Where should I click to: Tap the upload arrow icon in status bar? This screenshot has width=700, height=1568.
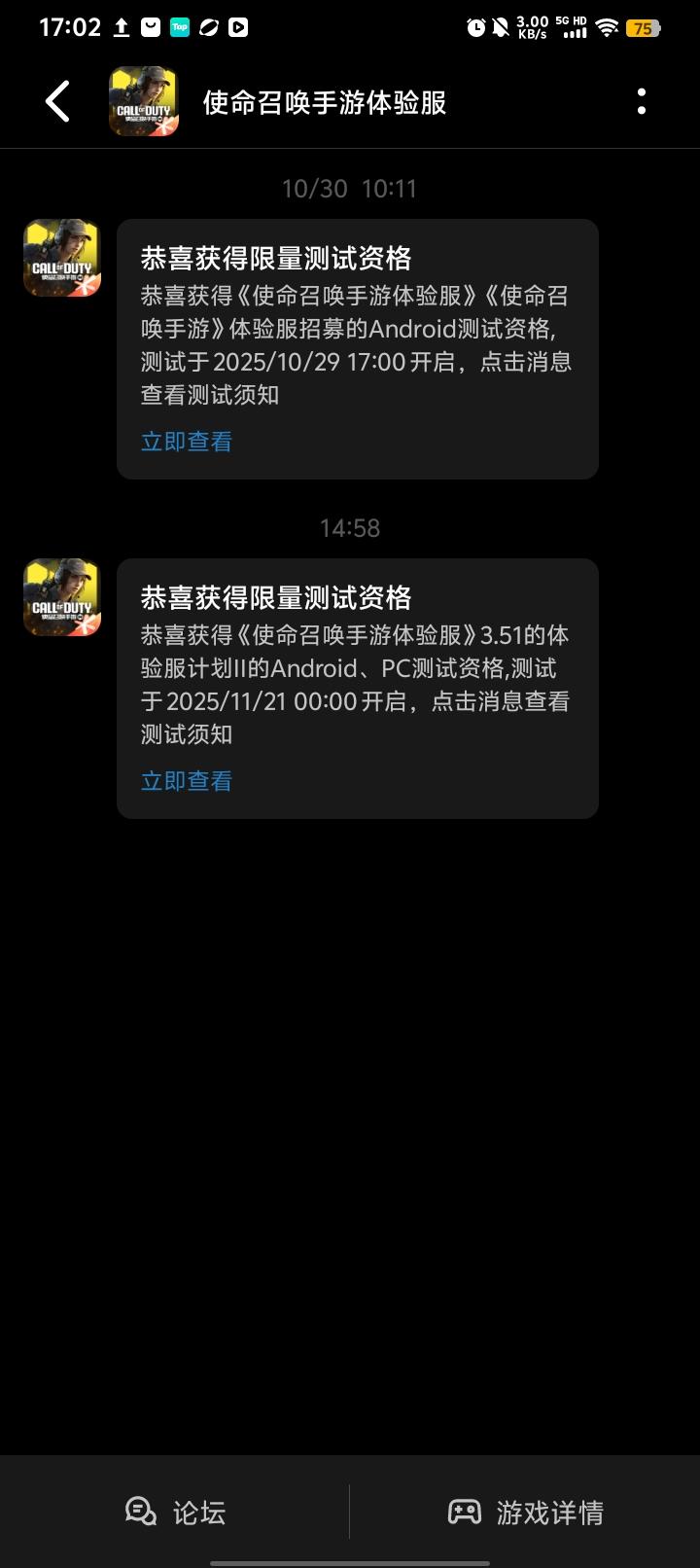coord(119,26)
